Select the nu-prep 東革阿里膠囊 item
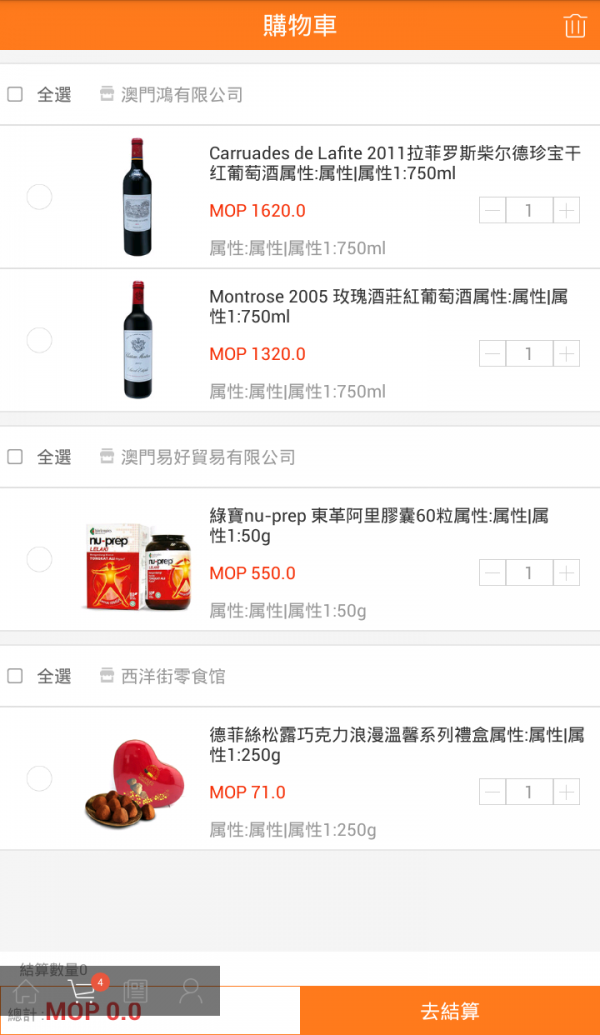 pos(39,559)
